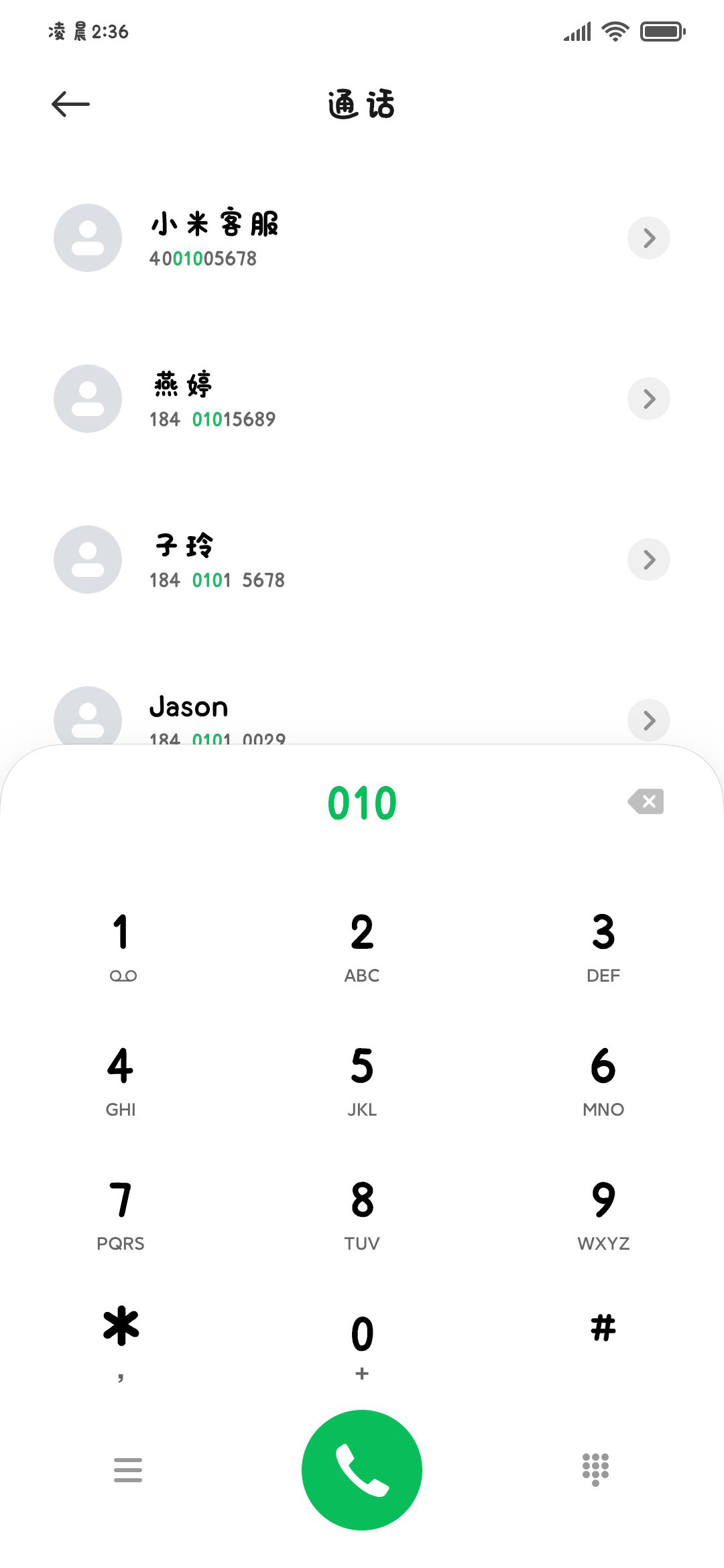Enter digit 2 ABC

pyautogui.click(x=362, y=946)
